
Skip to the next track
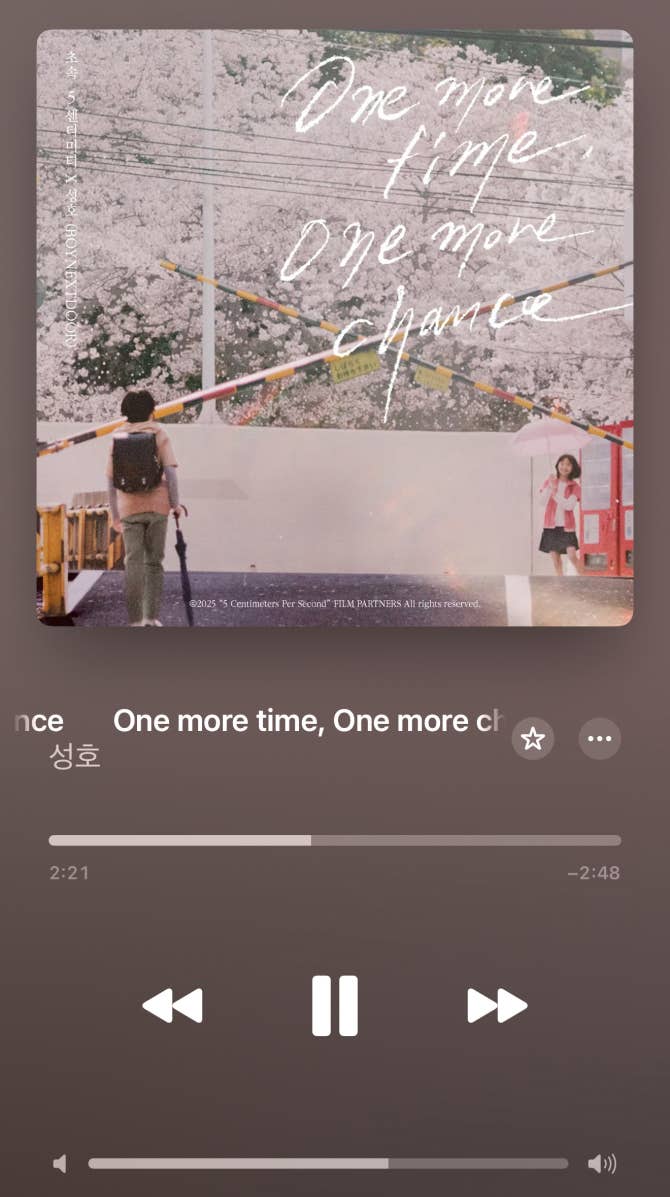[x=497, y=1005]
